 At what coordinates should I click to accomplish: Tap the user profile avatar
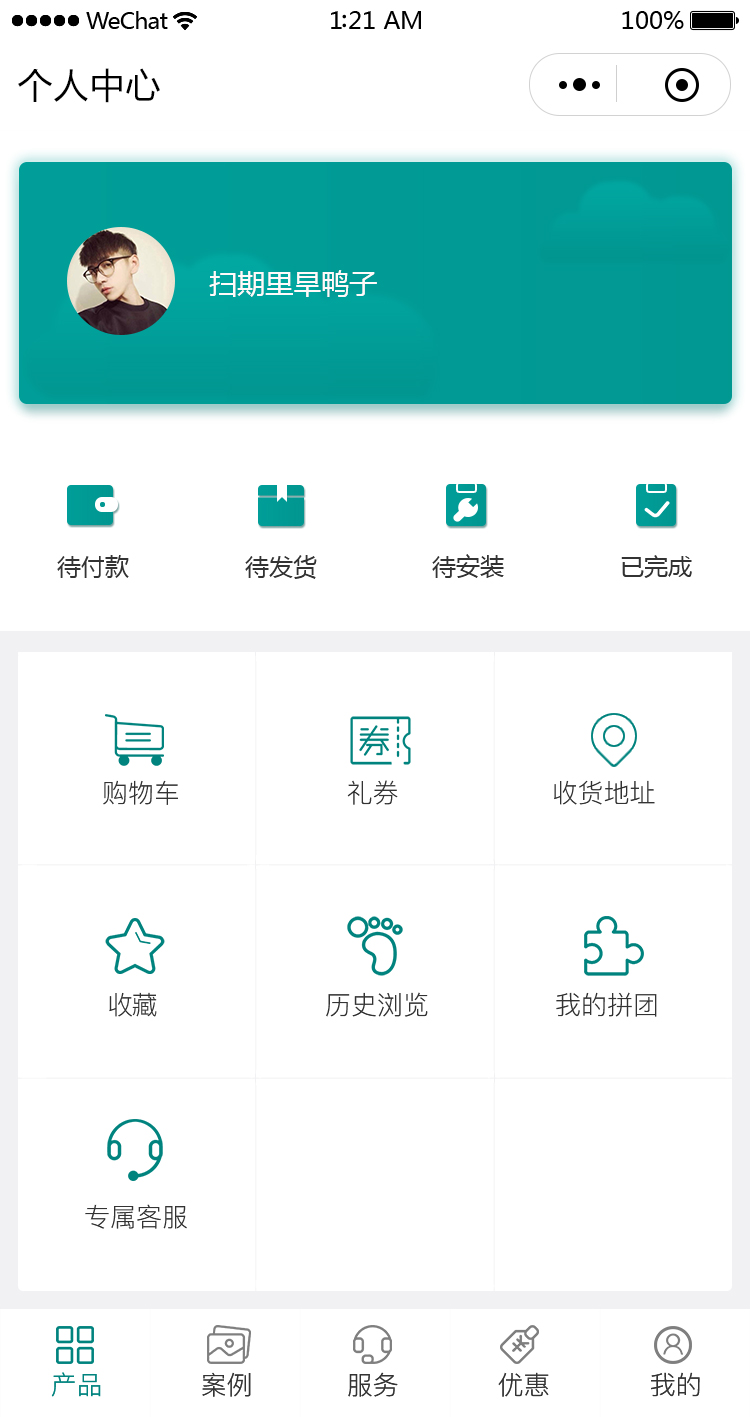121,281
